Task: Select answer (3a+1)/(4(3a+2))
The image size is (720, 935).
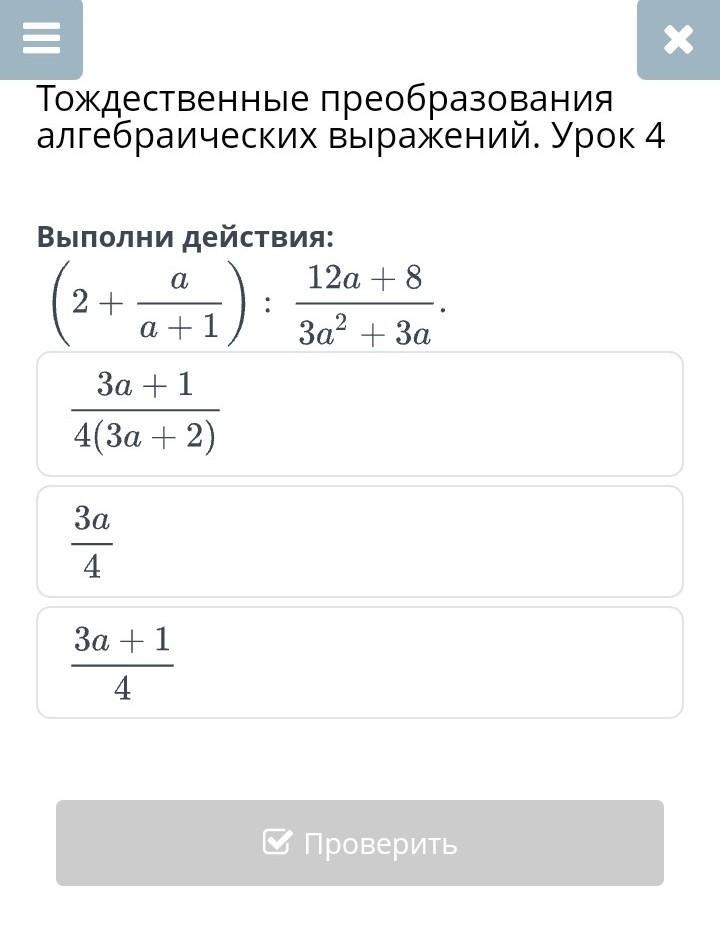Action: [360, 413]
